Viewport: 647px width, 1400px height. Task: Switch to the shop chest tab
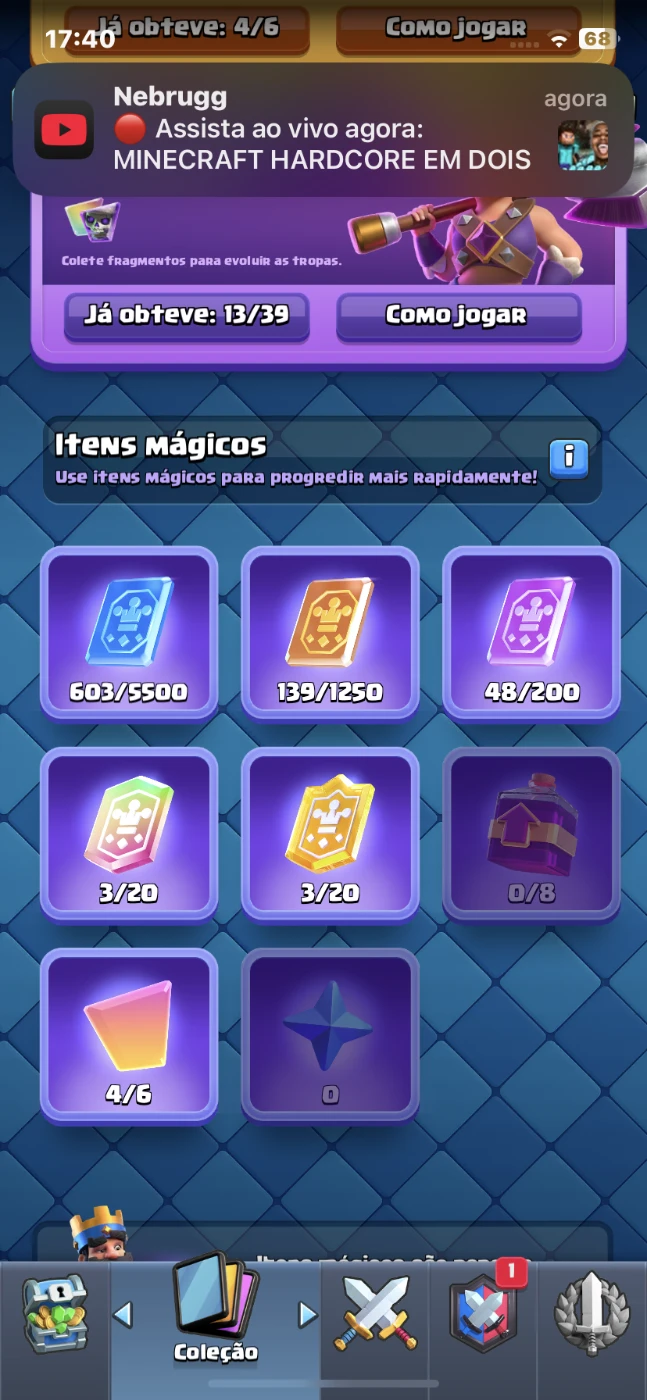pos(55,1313)
